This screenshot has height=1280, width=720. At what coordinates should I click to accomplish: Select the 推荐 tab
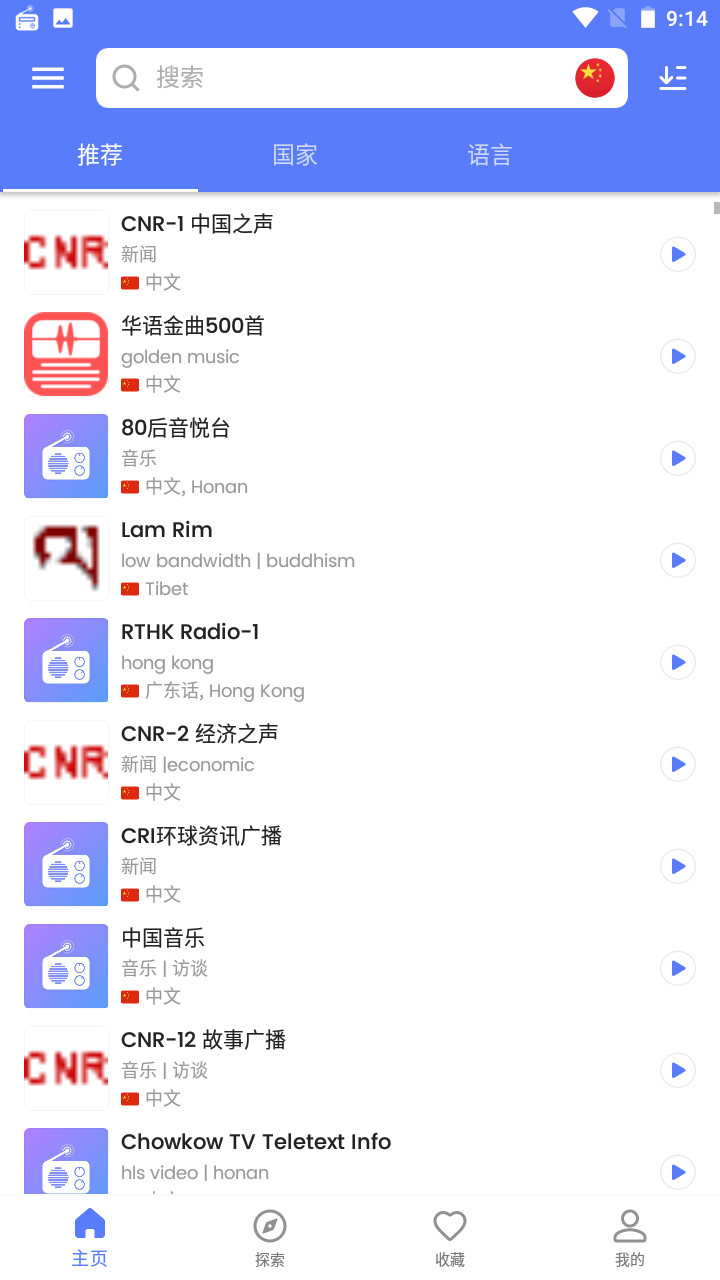tap(100, 155)
